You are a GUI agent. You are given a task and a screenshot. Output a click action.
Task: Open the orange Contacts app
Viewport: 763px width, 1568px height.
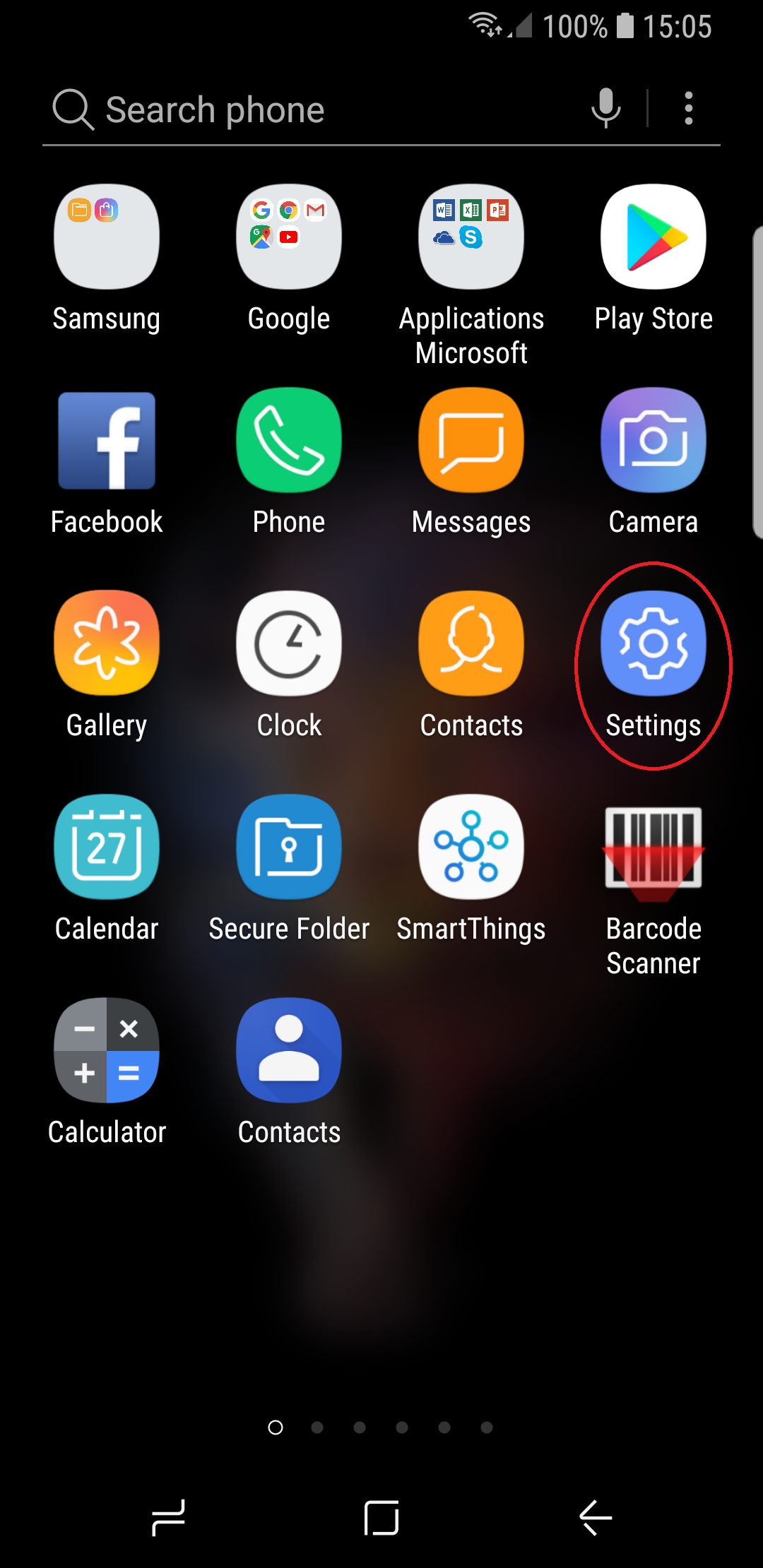(x=471, y=644)
